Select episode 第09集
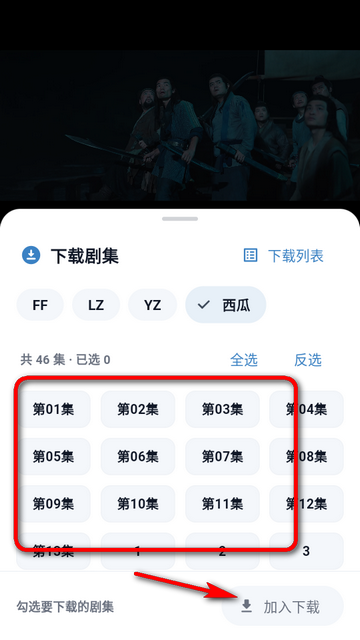The height and width of the screenshot is (640, 360). click(53, 504)
